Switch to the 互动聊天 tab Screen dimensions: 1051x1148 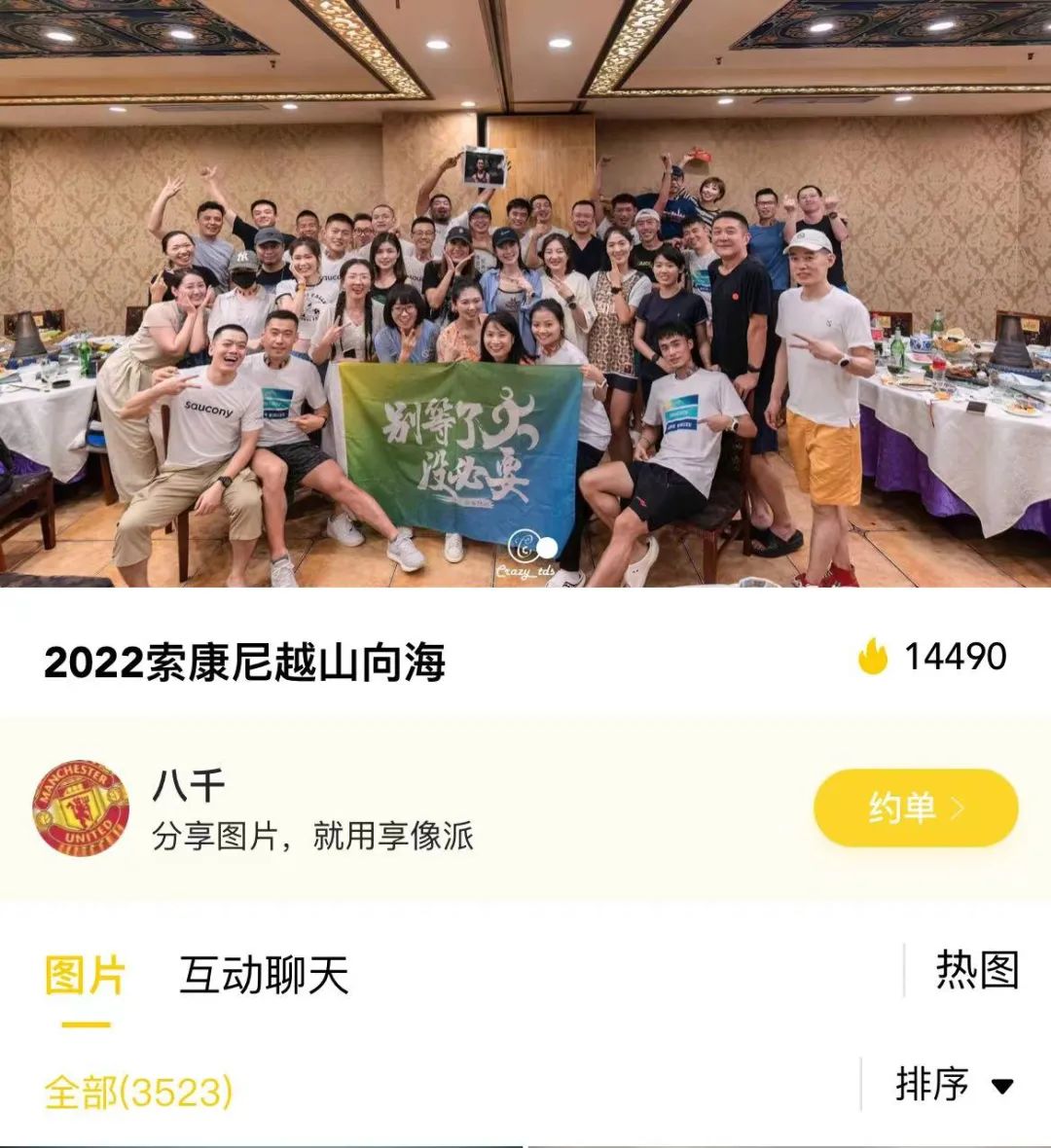[264, 975]
